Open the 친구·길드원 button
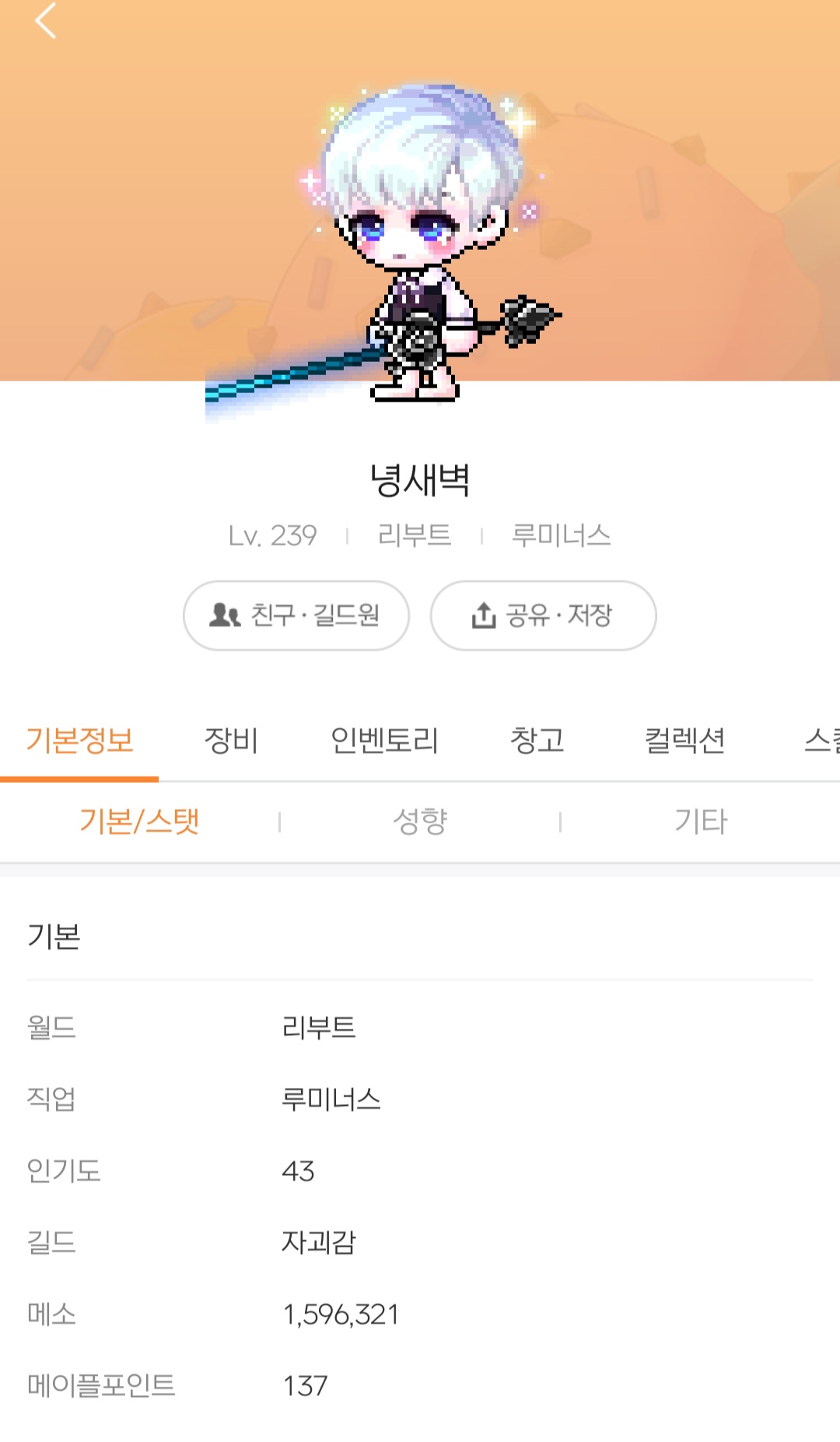 click(296, 616)
